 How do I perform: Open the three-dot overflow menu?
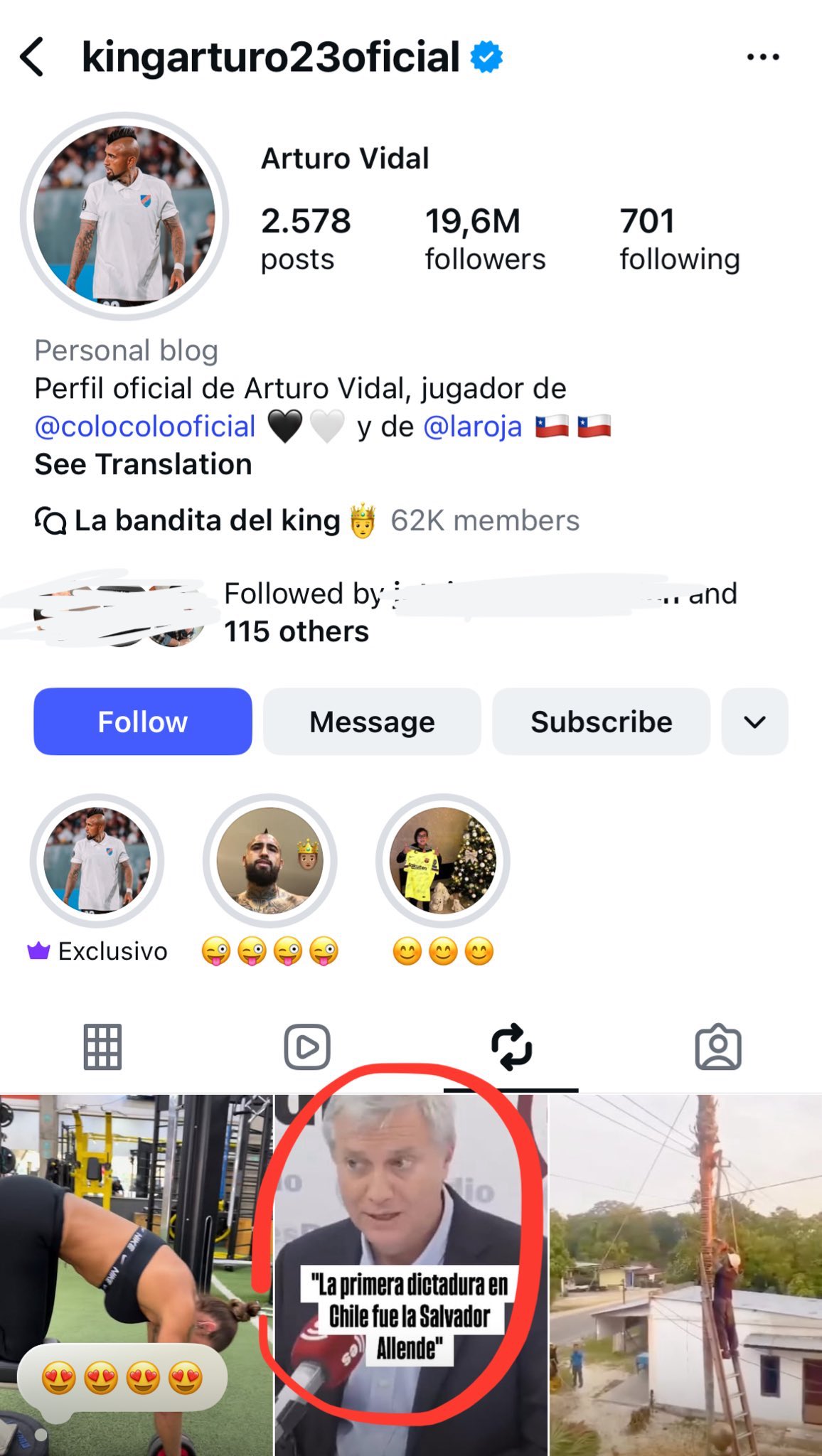coord(763,57)
